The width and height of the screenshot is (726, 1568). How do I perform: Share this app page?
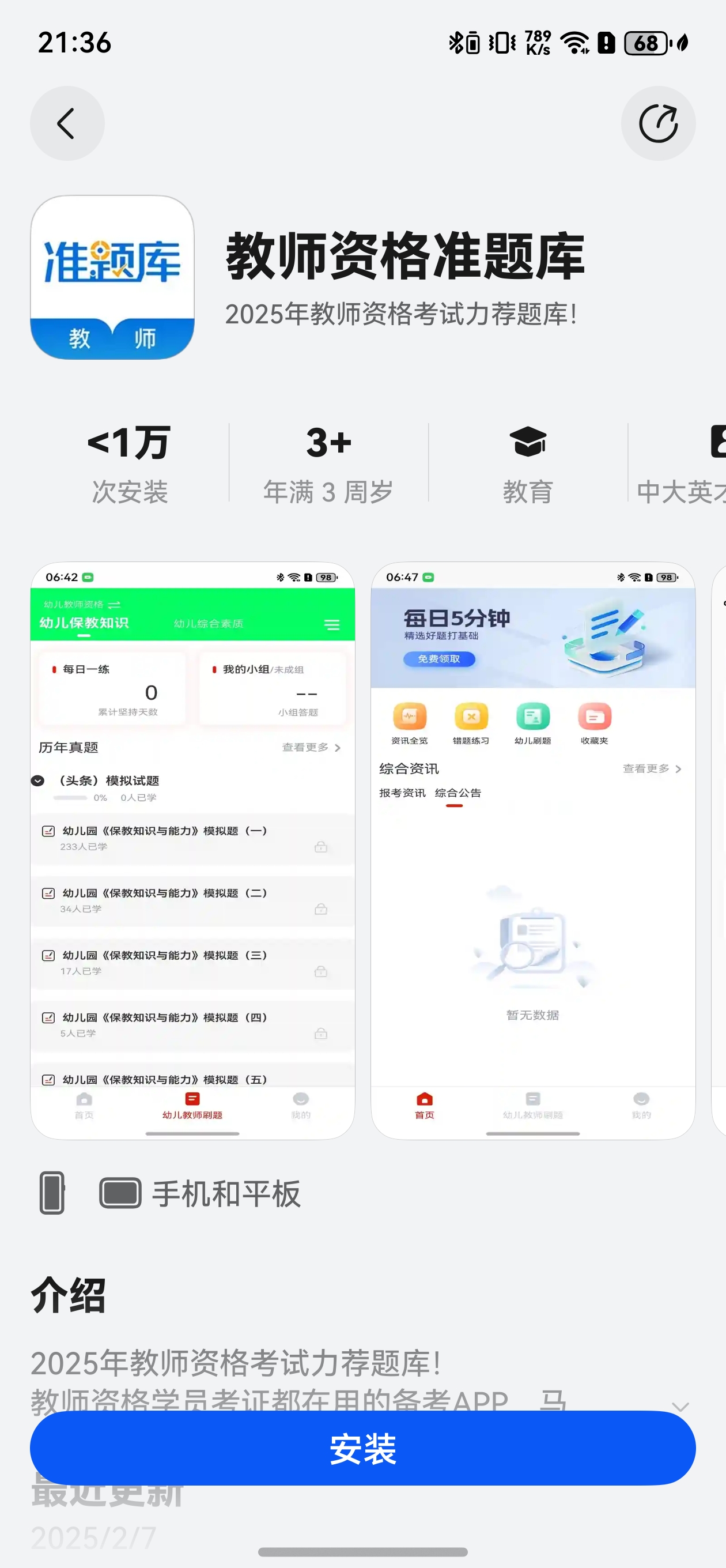(658, 123)
